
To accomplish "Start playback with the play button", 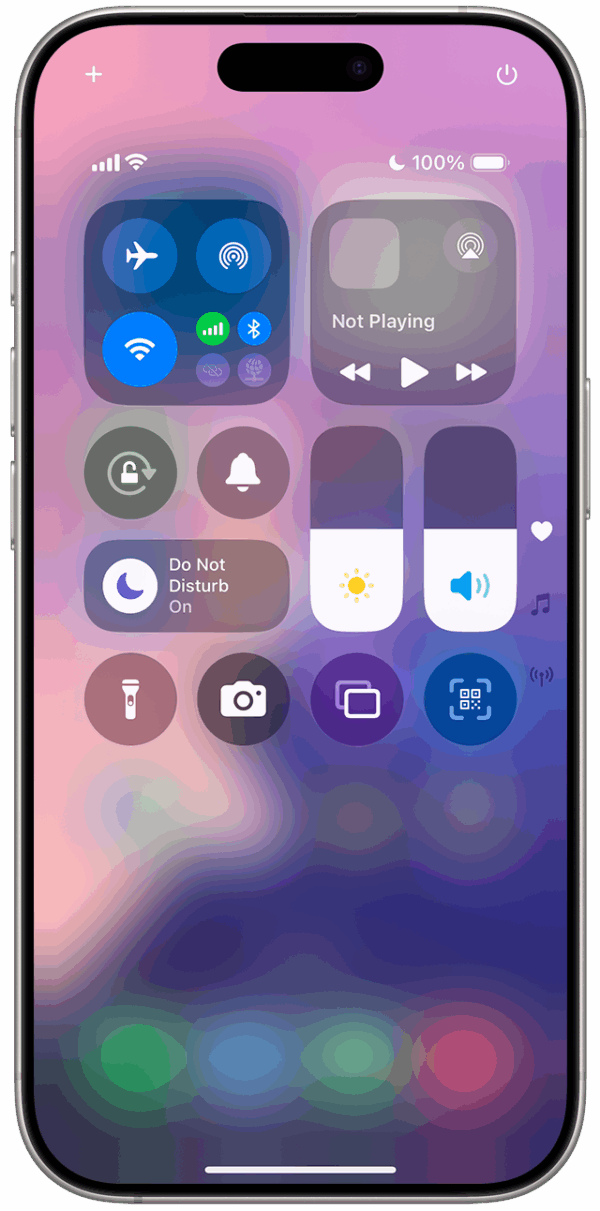I will (x=413, y=373).
